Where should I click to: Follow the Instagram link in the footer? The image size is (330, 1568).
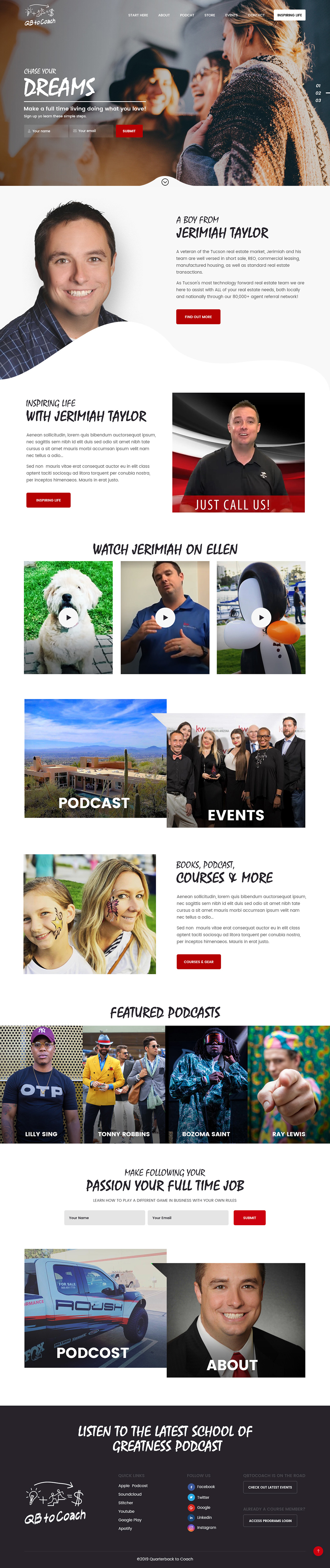coord(206,1527)
